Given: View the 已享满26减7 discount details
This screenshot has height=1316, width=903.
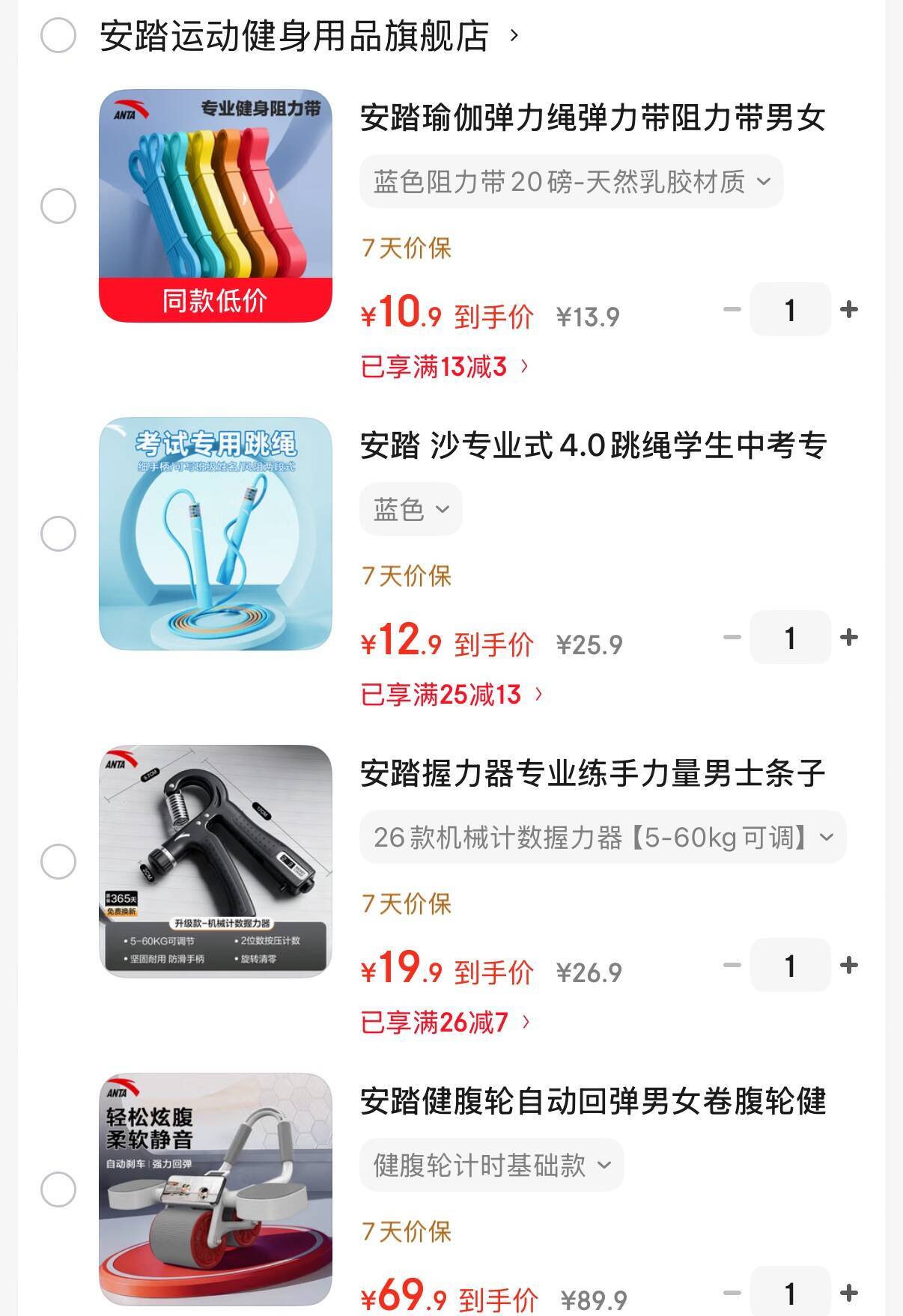Looking at the screenshot, I should click(x=446, y=1023).
